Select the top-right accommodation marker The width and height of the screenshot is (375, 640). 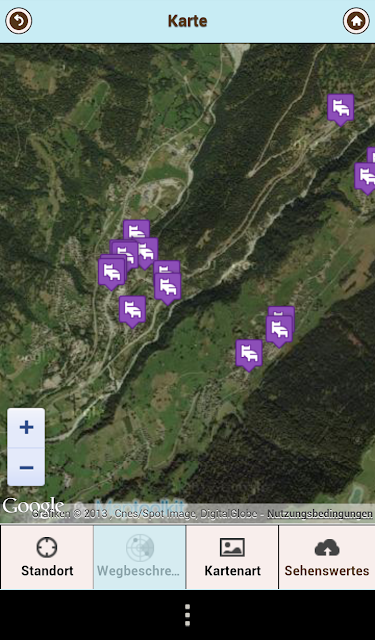pyautogui.click(x=340, y=109)
